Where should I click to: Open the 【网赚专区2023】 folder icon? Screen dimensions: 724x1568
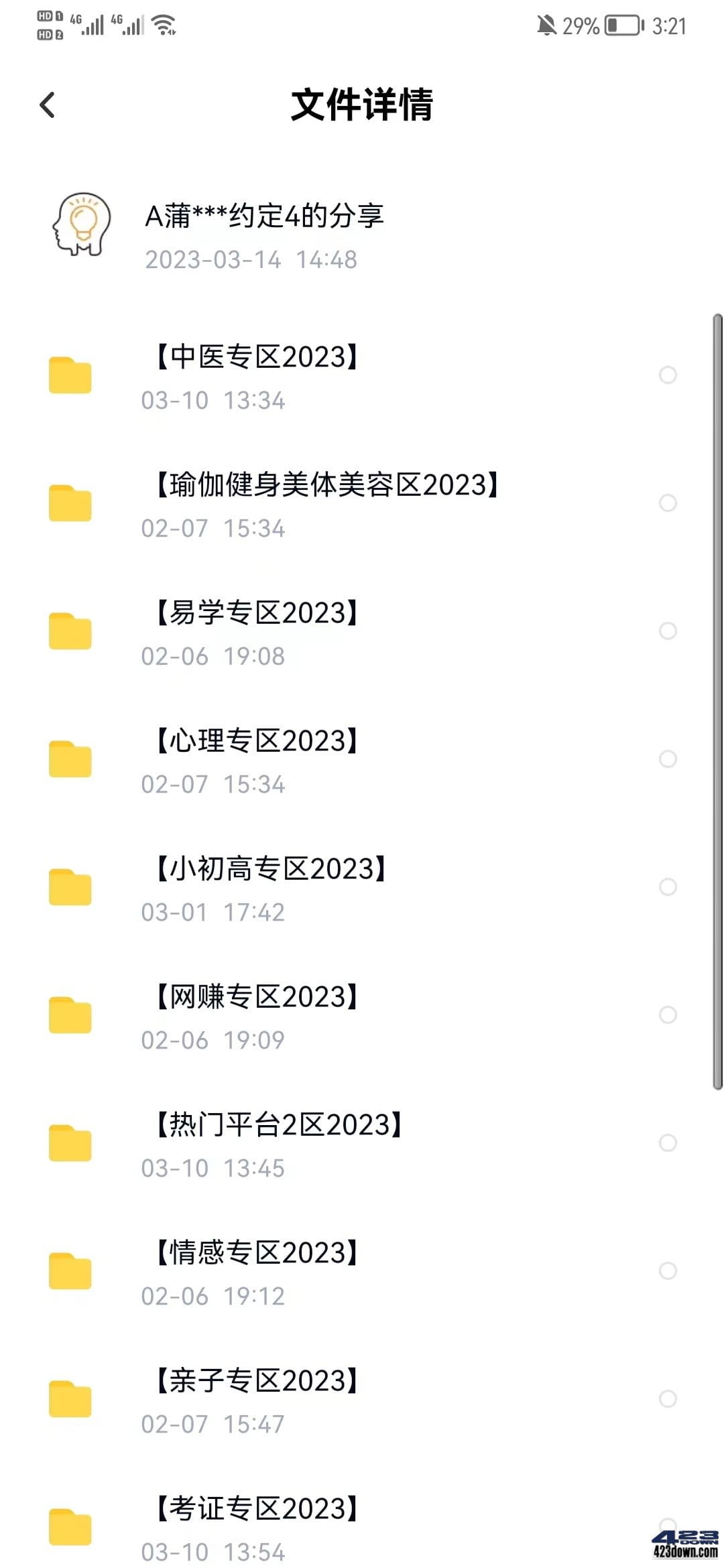(x=70, y=1016)
